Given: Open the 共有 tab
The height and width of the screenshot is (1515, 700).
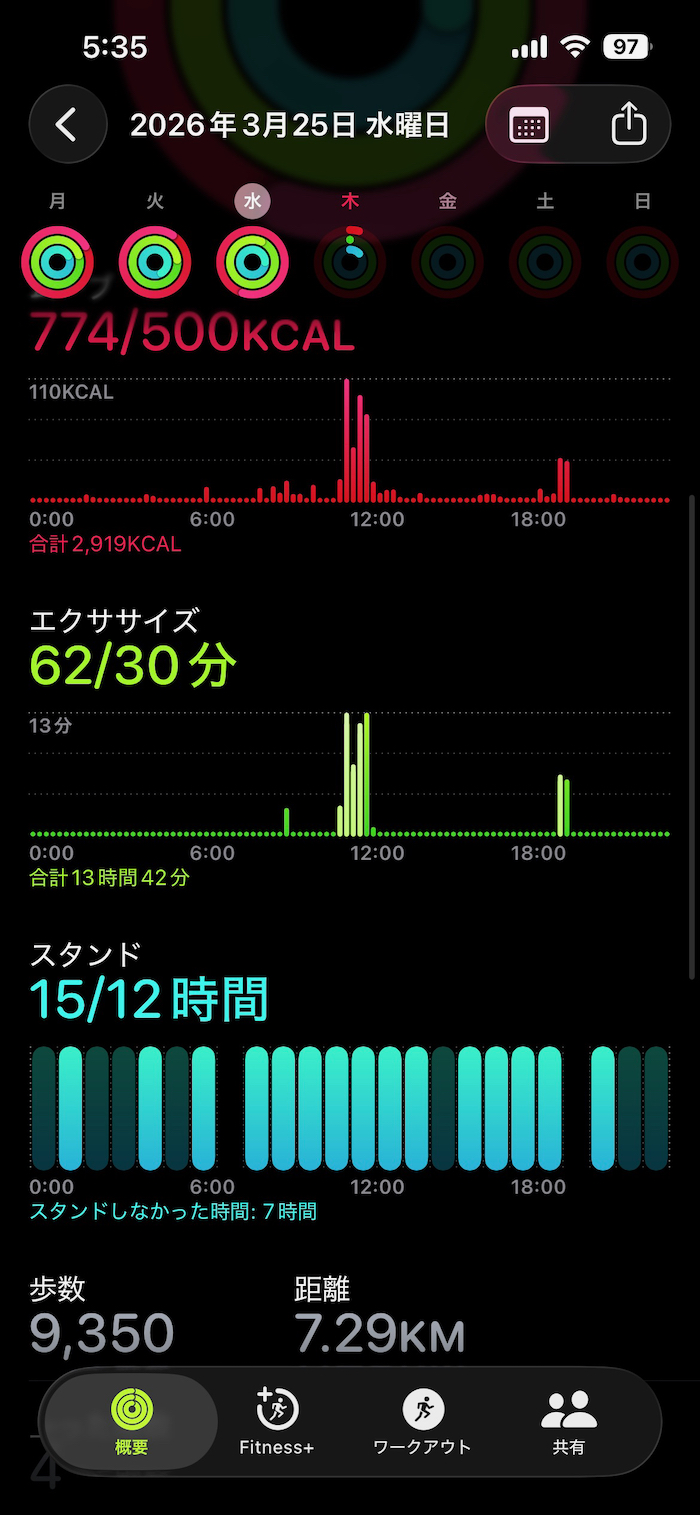Looking at the screenshot, I should [x=568, y=1421].
